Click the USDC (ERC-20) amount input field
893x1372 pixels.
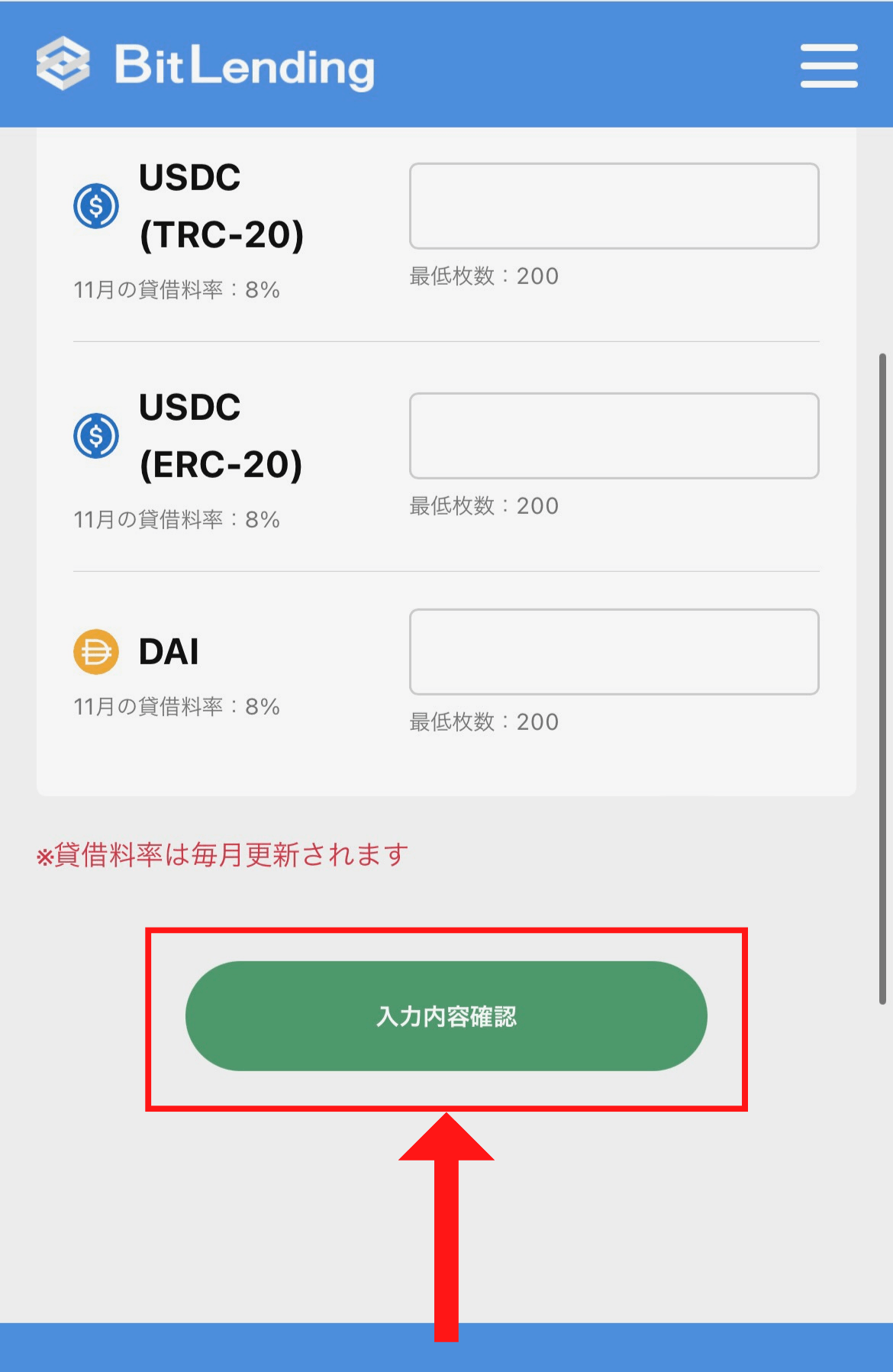(x=614, y=436)
